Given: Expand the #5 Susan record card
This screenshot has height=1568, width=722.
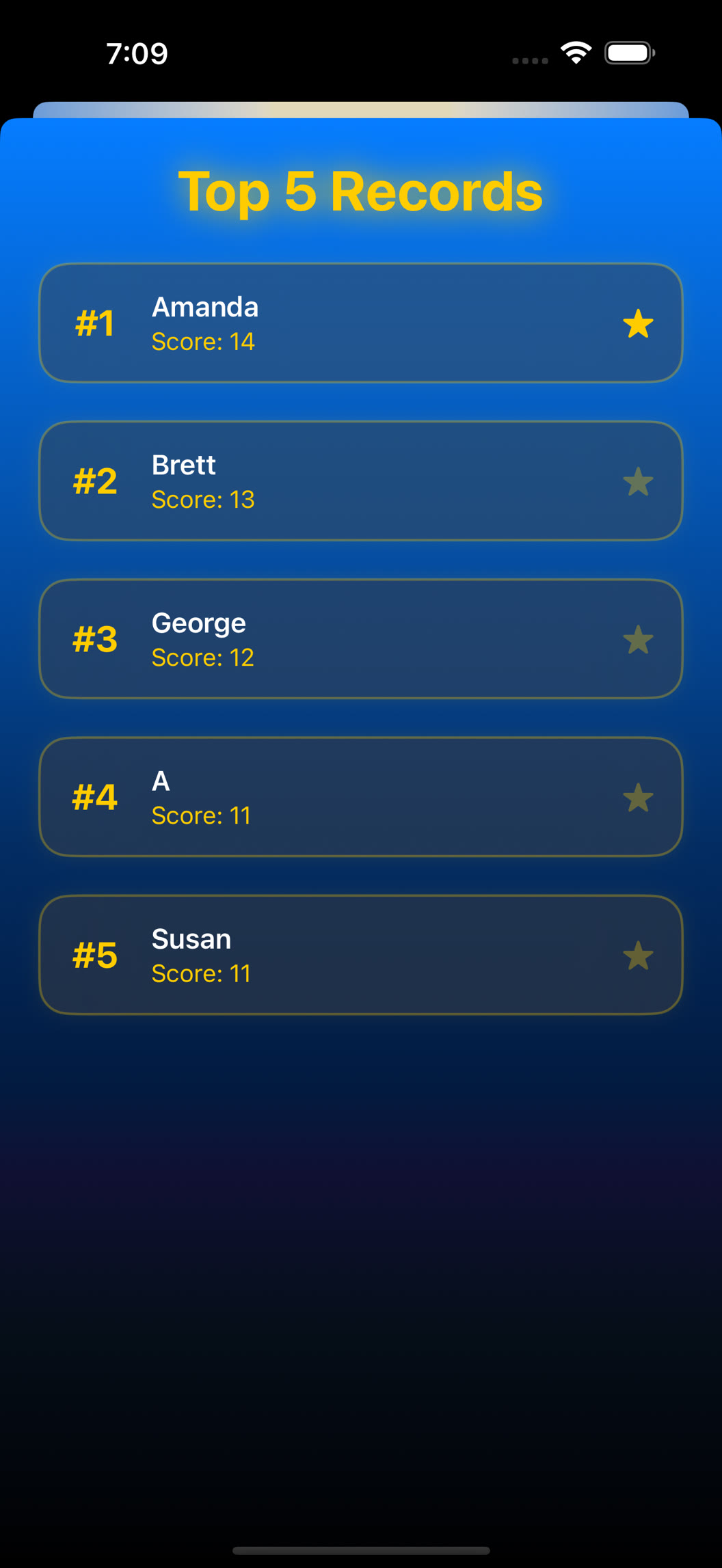Looking at the screenshot, I should click(361, 955).
